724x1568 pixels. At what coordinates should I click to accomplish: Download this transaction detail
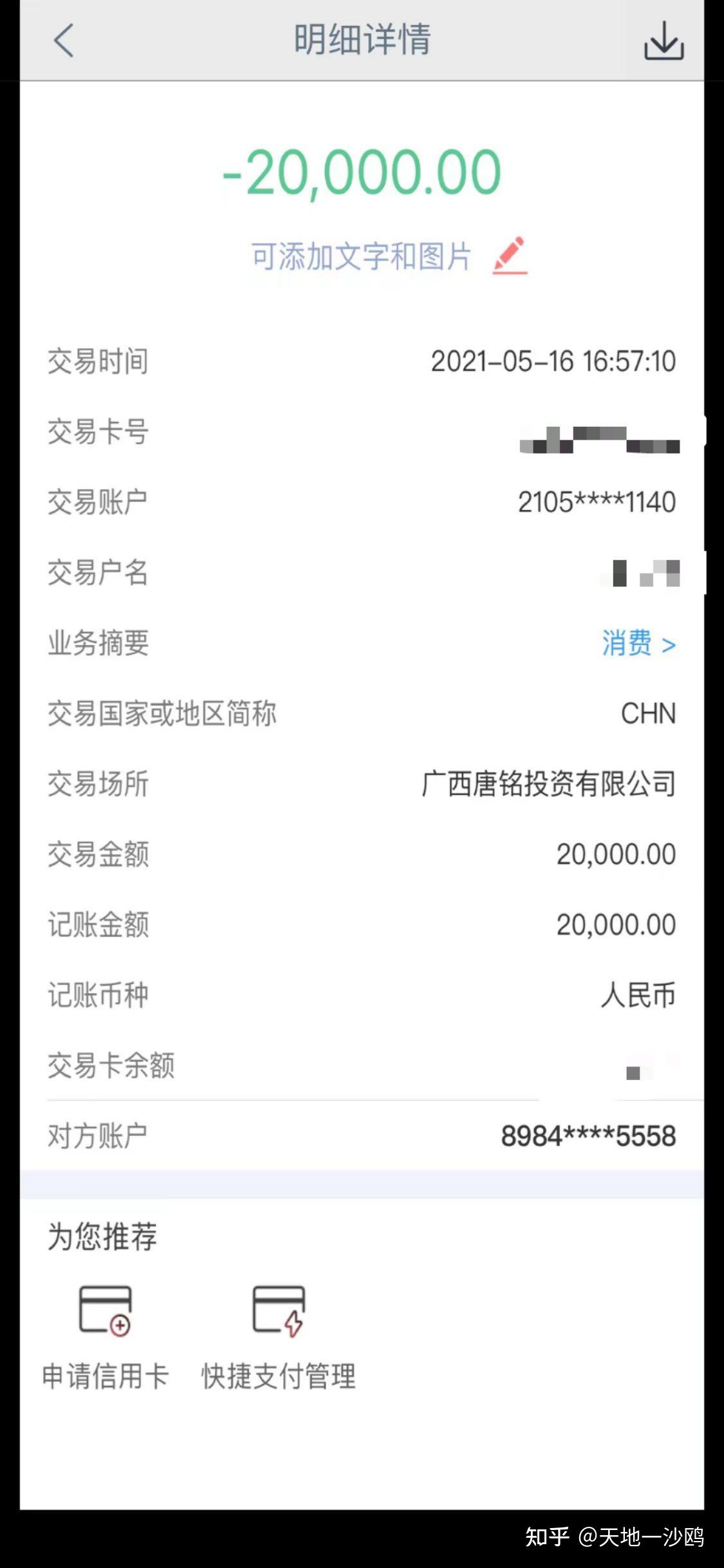[x=664, y=41]
